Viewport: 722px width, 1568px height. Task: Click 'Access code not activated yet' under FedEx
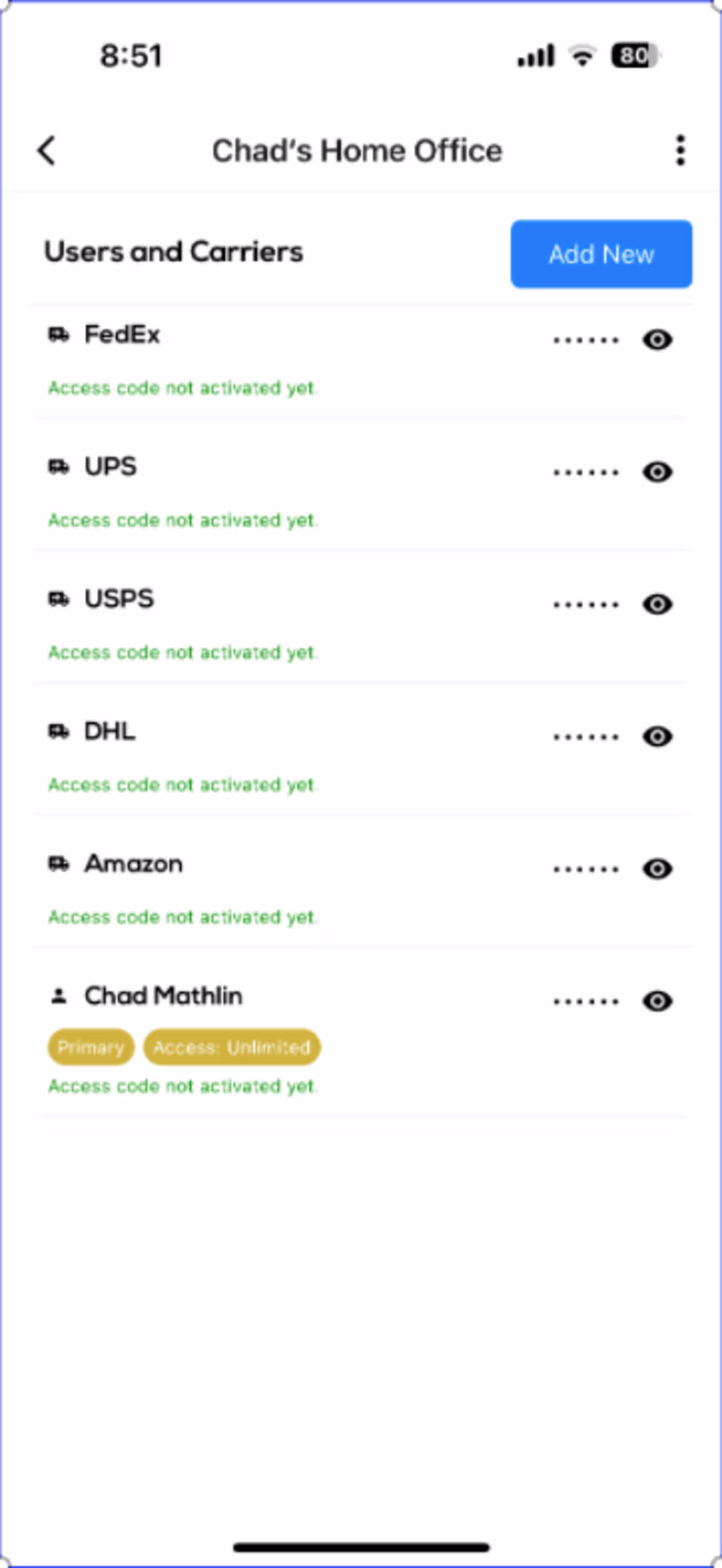click(x=182, y=388)
